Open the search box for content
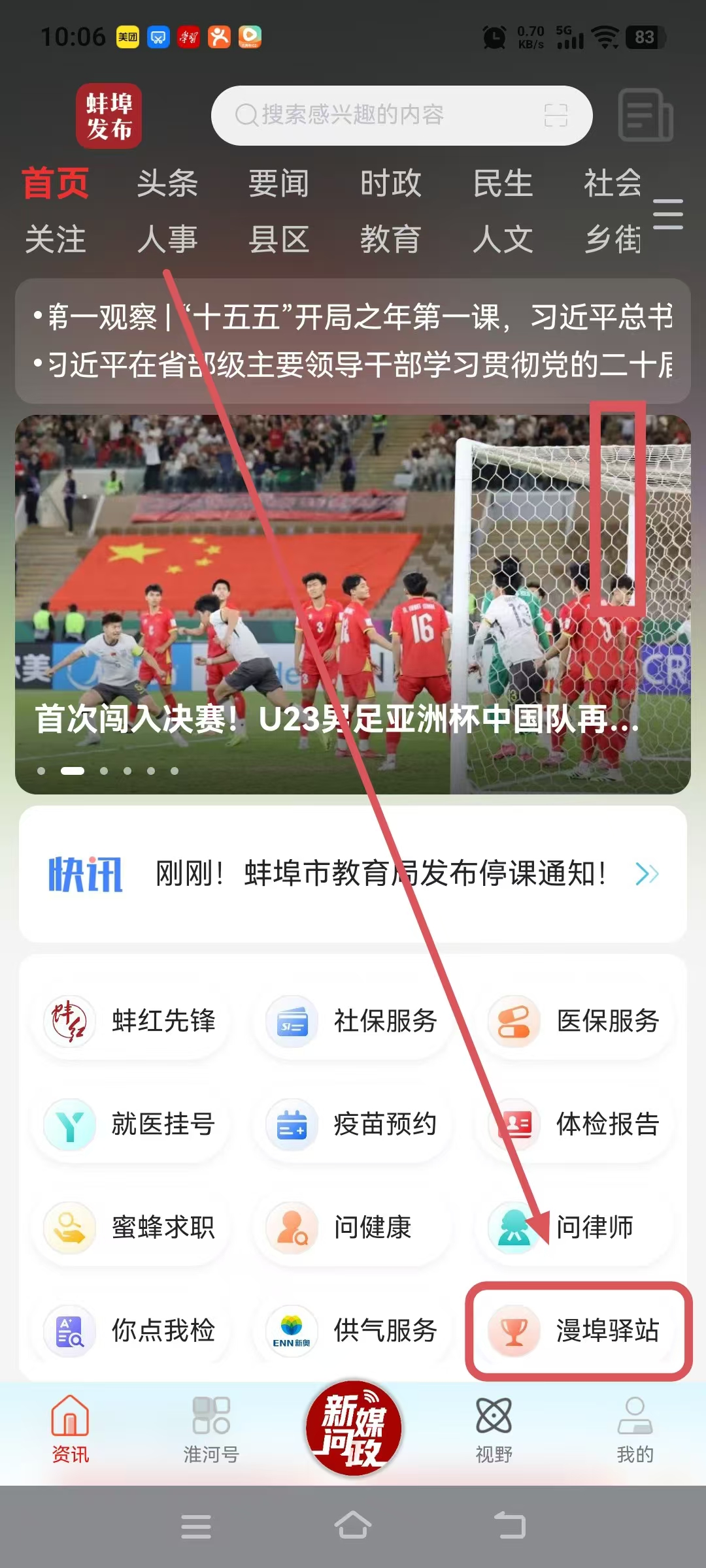Viewport: 706px width, 1568px height. [379, 116]
